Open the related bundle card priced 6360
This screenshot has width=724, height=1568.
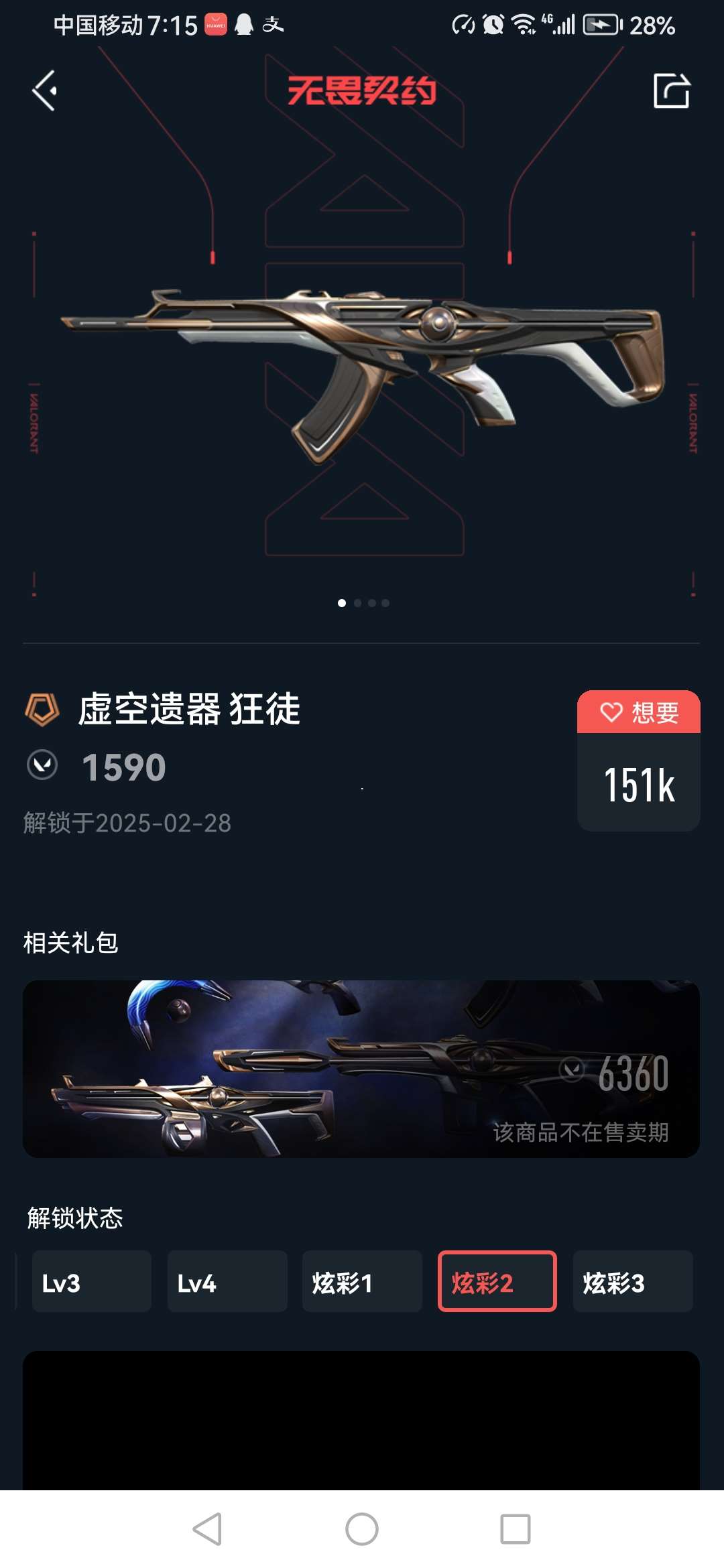[361, 1069]
